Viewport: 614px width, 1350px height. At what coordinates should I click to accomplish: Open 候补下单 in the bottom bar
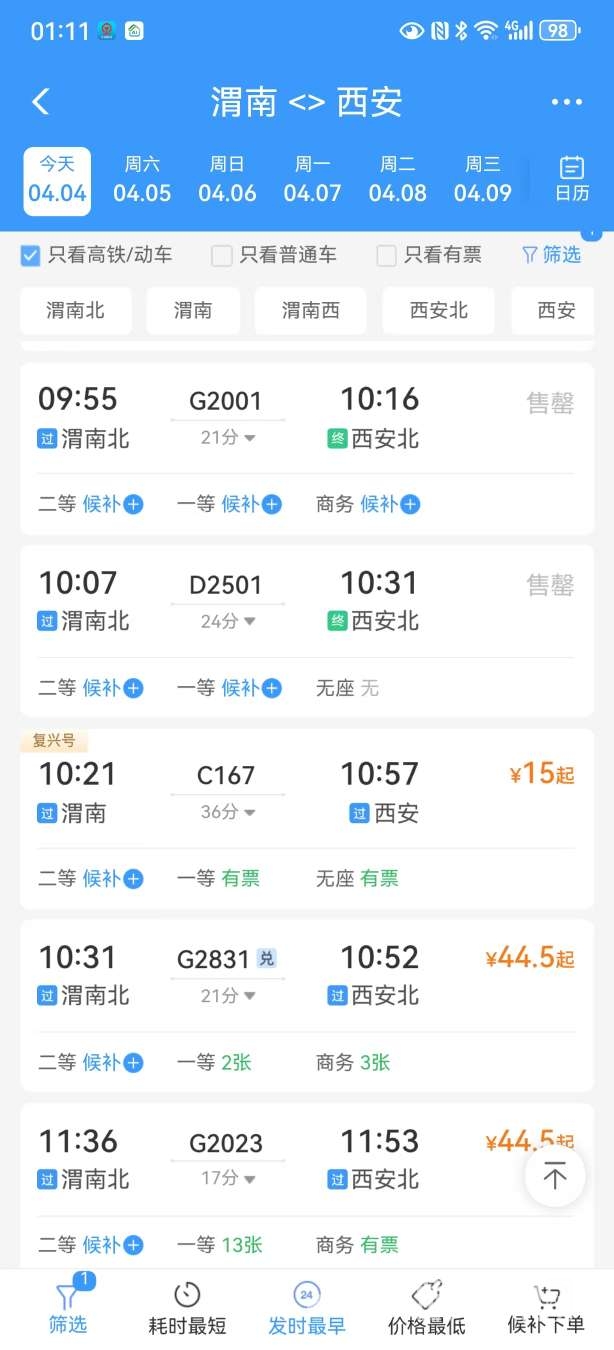546,1309
